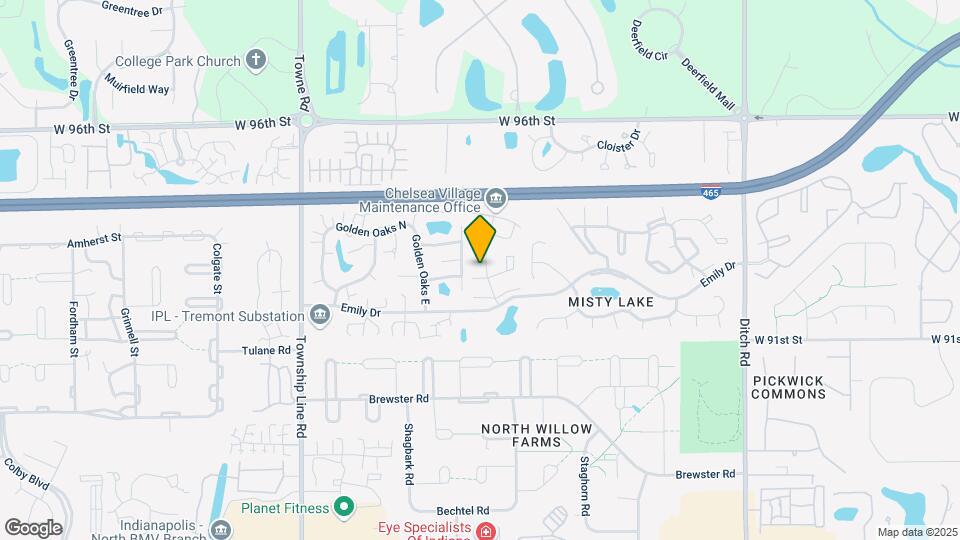Open College Park Church place pin

(x=256, y=61)
